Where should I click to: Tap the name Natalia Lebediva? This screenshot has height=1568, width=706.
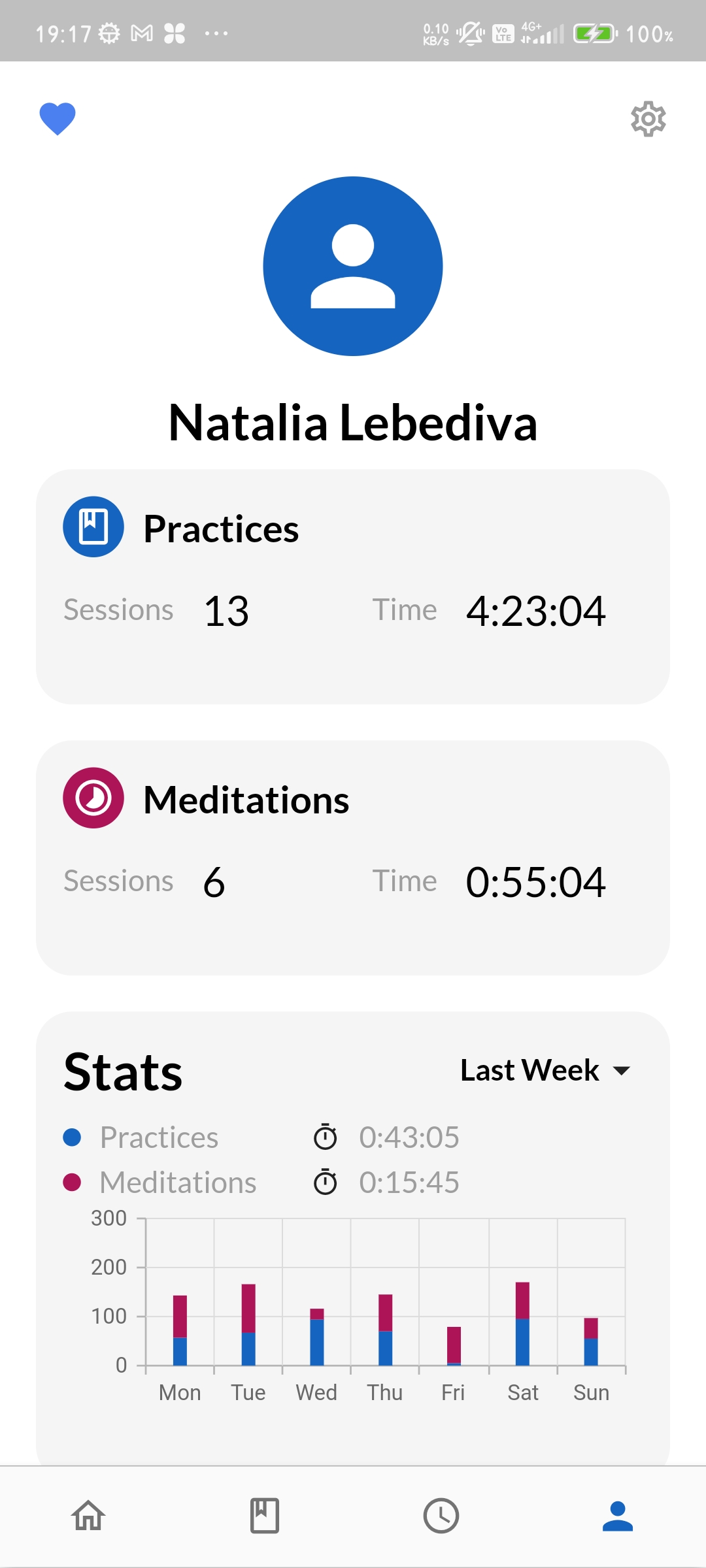point(353,425)
